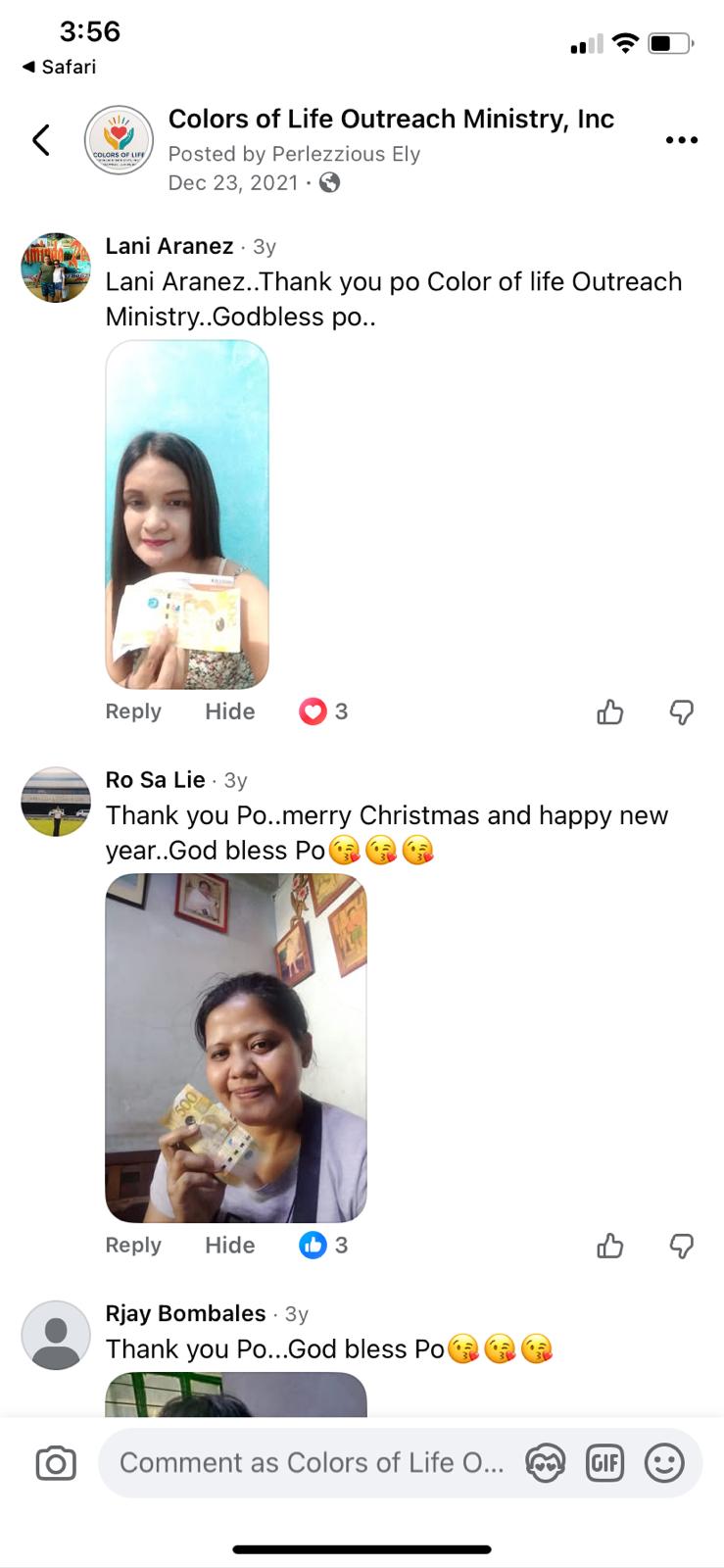Screen dimensions: 724x1568
Task: Reply to Ro Sa Lie's comment
Action: click(133, 1245)
